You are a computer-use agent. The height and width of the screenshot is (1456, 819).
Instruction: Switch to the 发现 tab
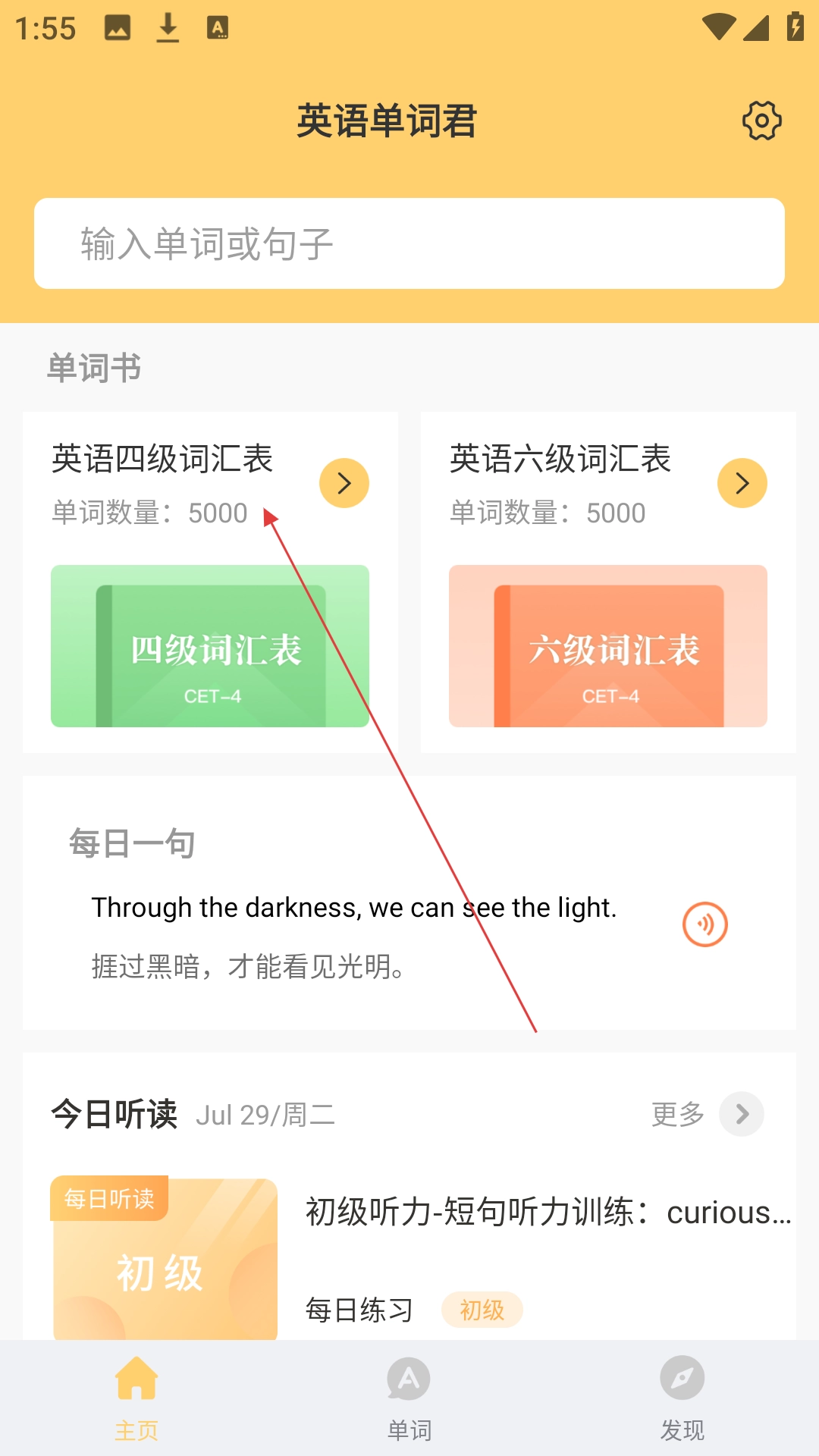coord(682,1397)
